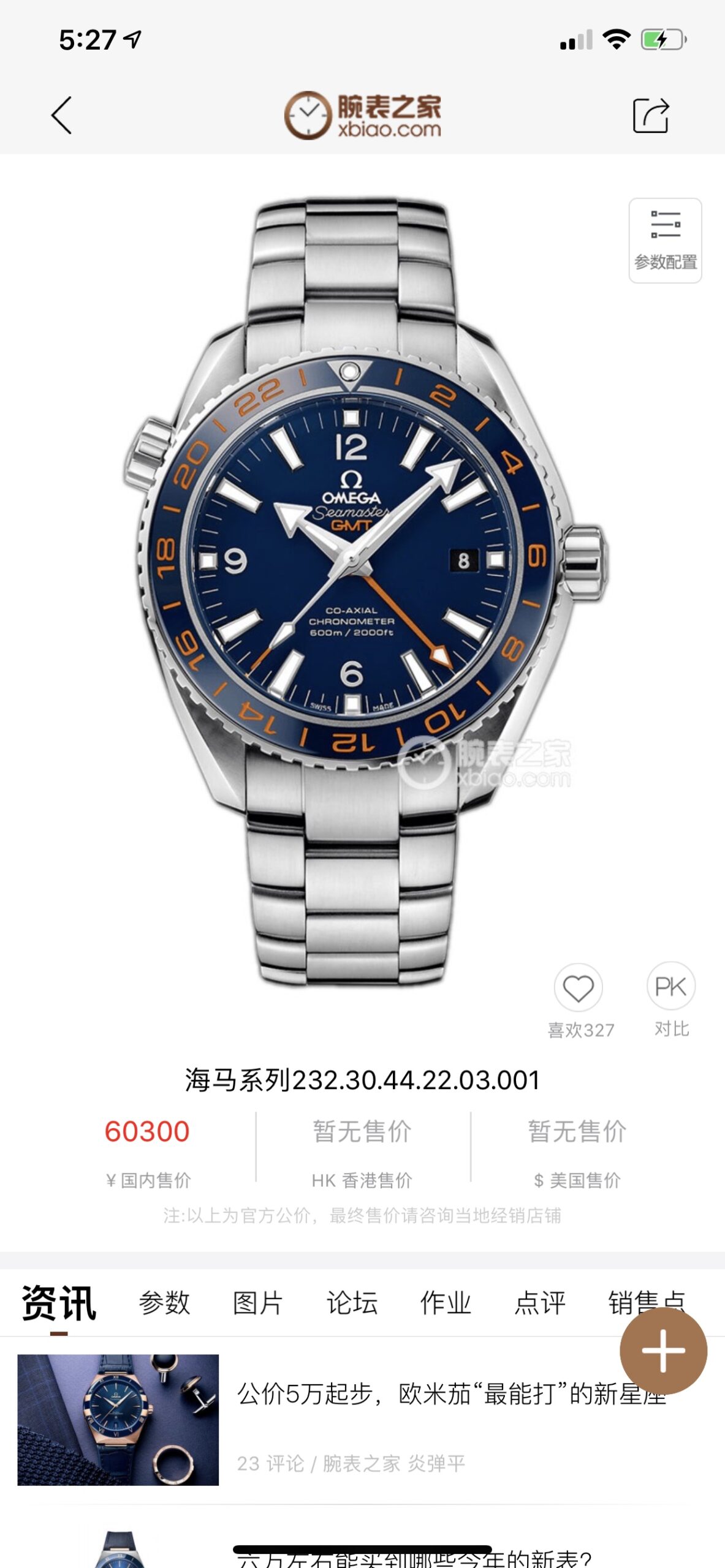Switch to the 图片 tab
The width and height of the screenshot is (725, 1568).
click(258, 1303)
